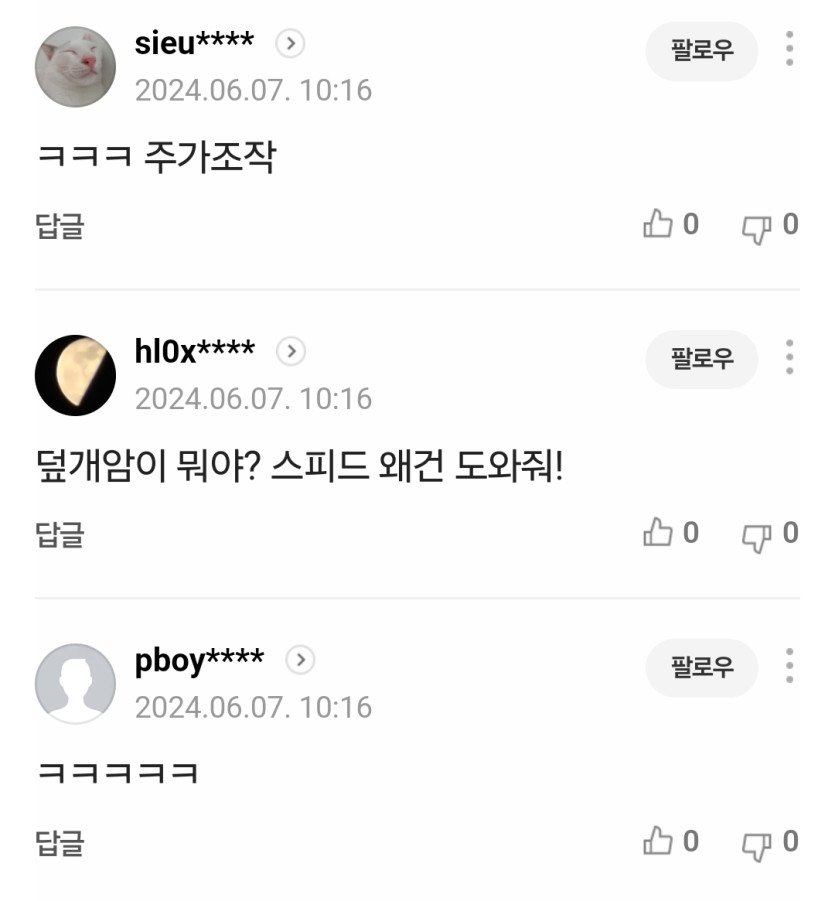Screen dimensions: 835x901
Task: View hl0x**** moon profile picture
Action: [x=75, y=375]
